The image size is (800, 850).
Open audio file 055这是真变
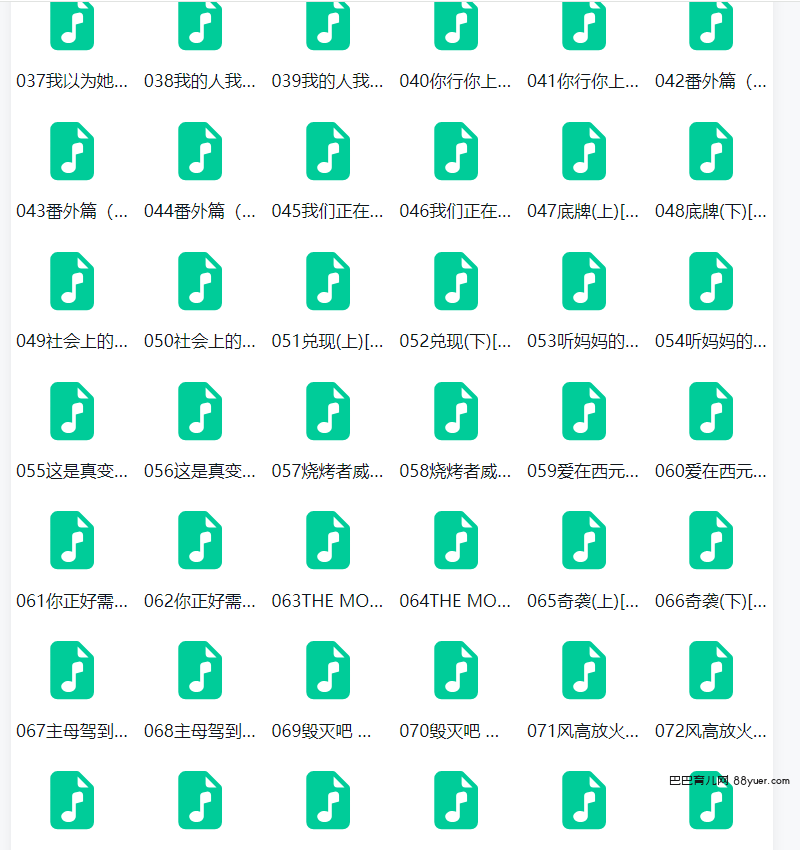point(72,411)
